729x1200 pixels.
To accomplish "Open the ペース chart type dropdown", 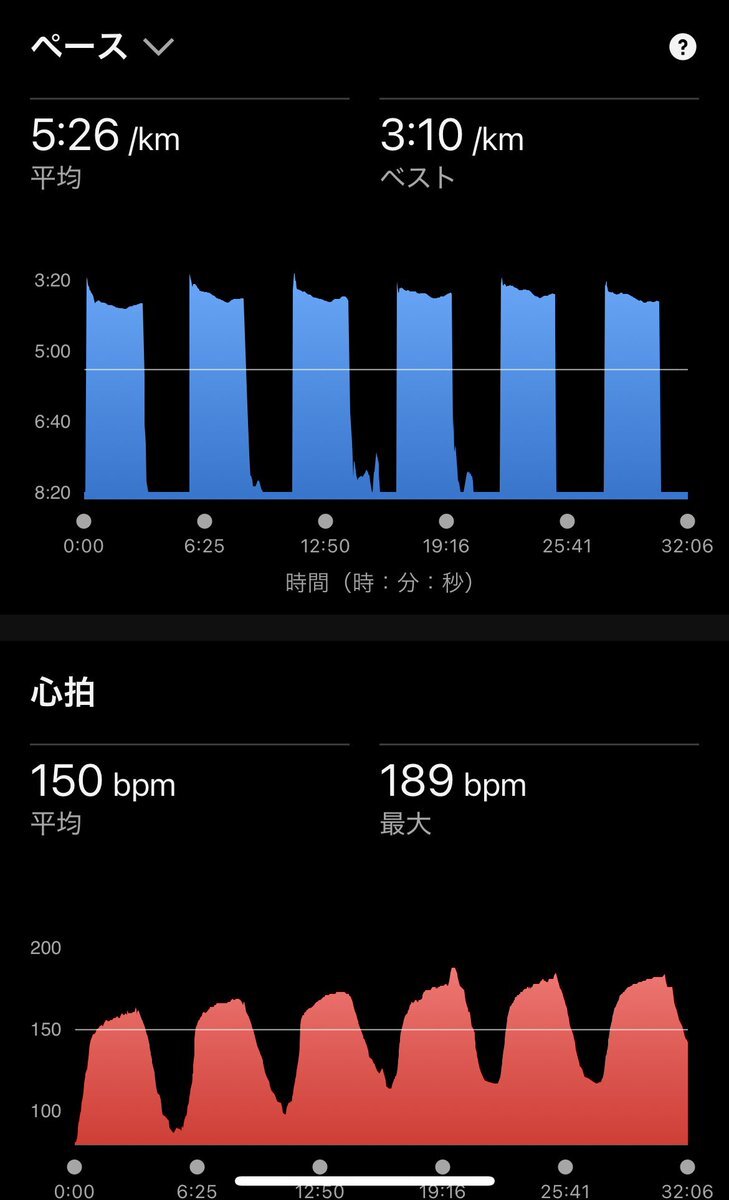I will [103, 47].
